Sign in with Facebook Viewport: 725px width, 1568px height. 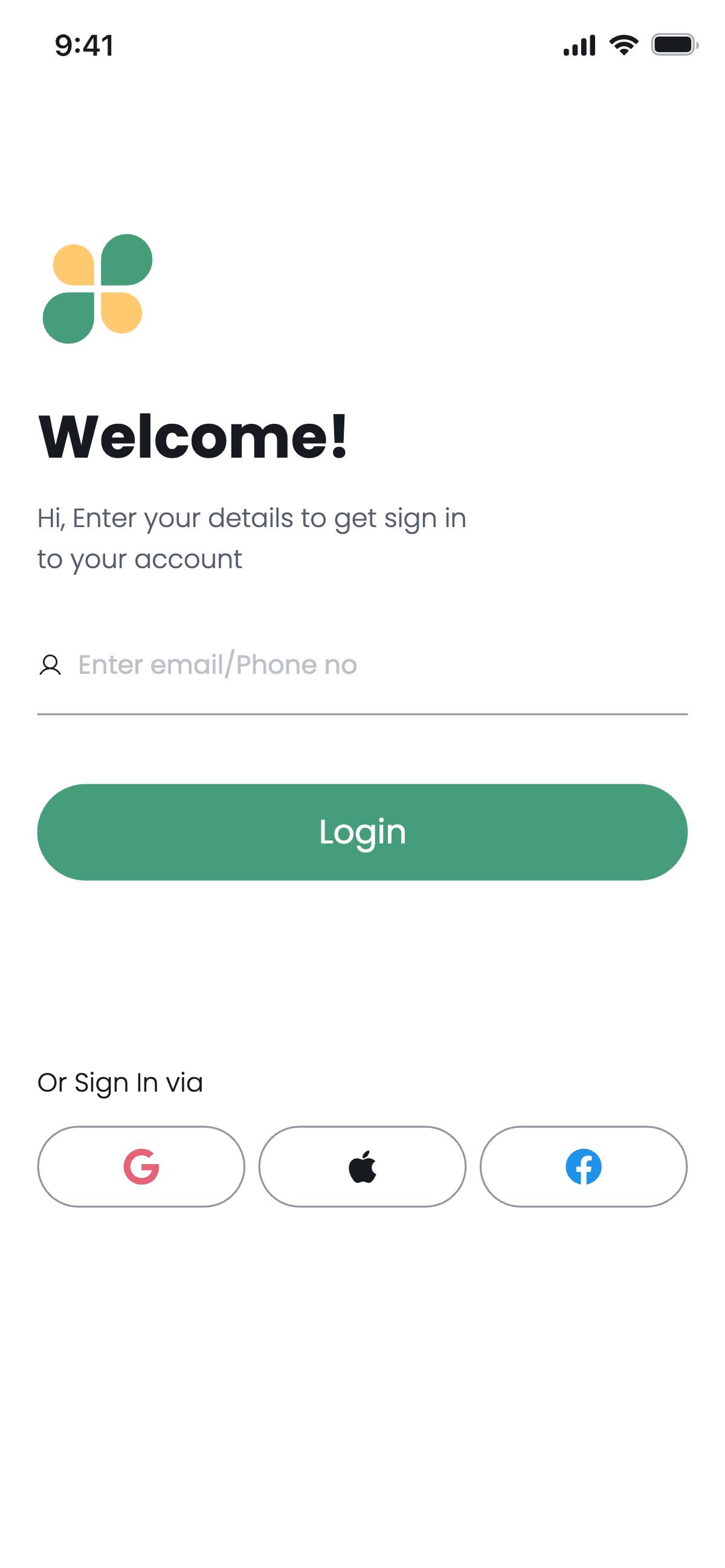coord(583,1166)
